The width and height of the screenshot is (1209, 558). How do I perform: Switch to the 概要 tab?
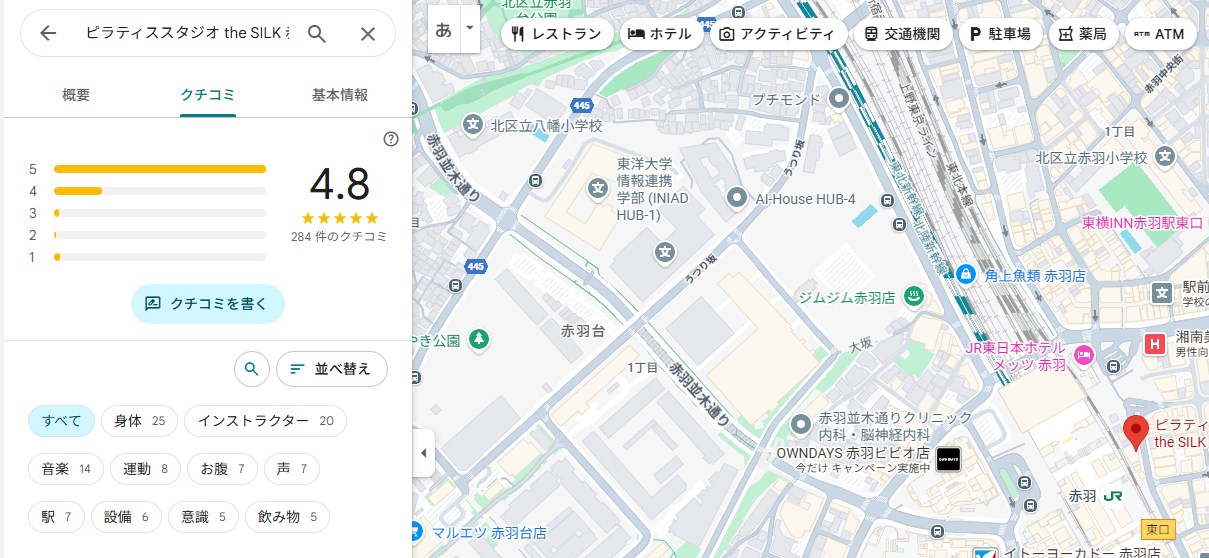click(x=76, y=95)
